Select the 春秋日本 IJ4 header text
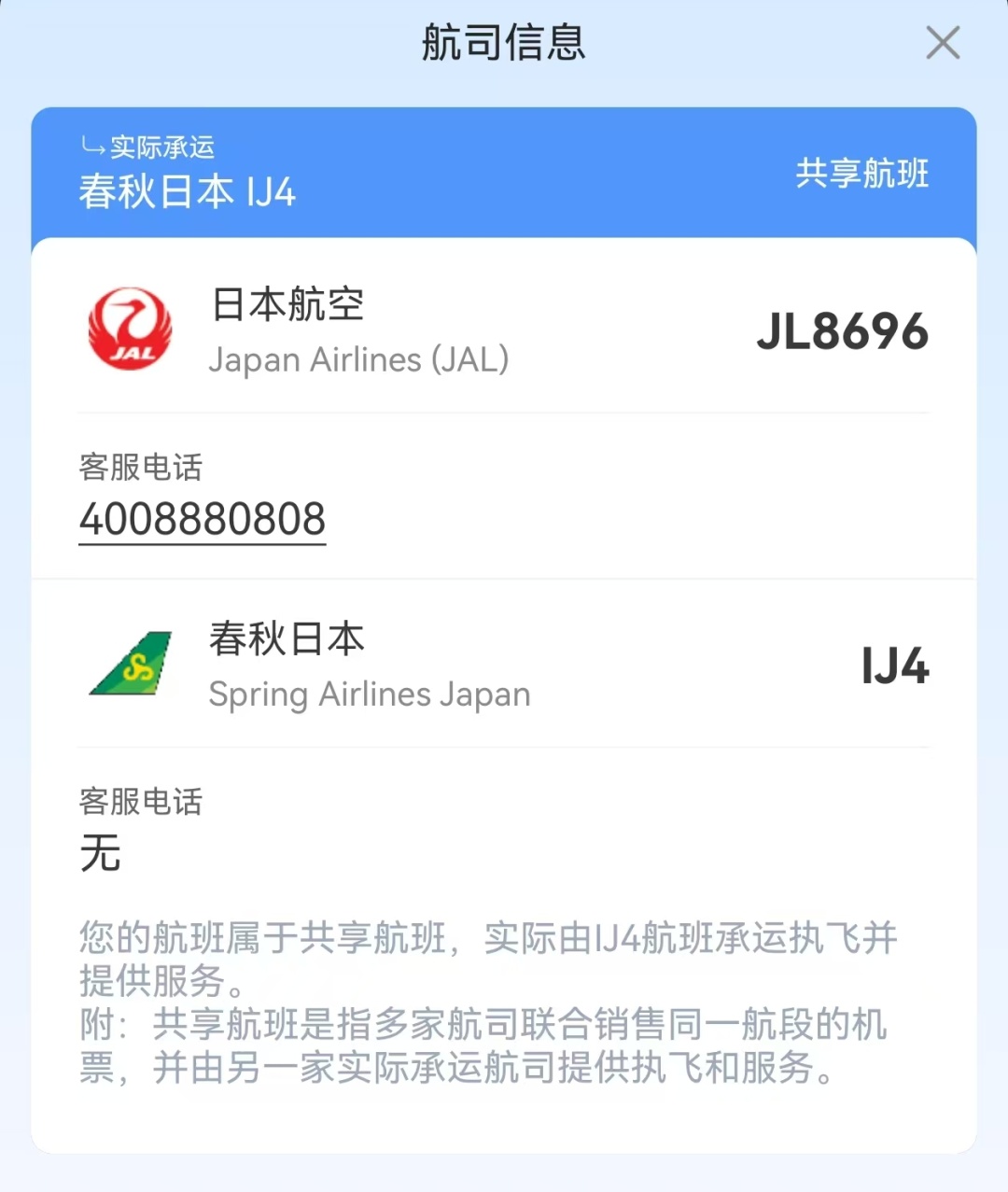Viewport: 1008px width, 1192px height. (x=186, y=192)
